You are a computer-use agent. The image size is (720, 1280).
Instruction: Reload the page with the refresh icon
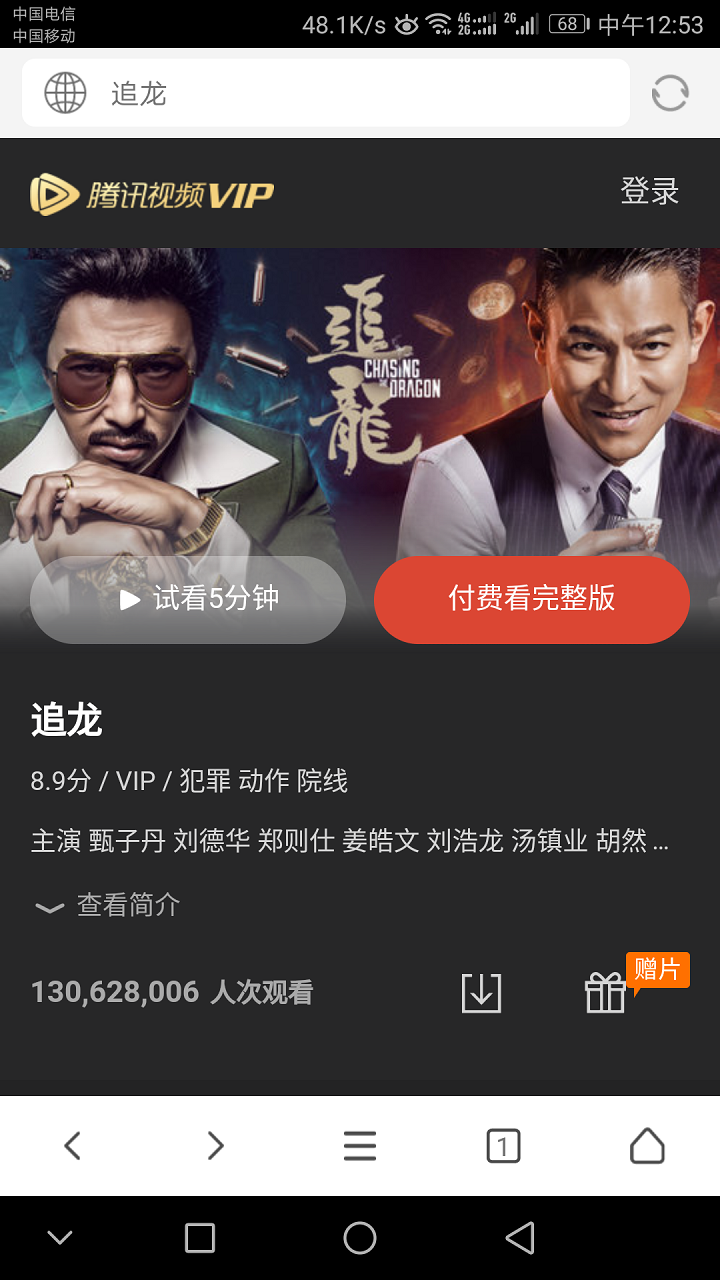tap(670, 94)
